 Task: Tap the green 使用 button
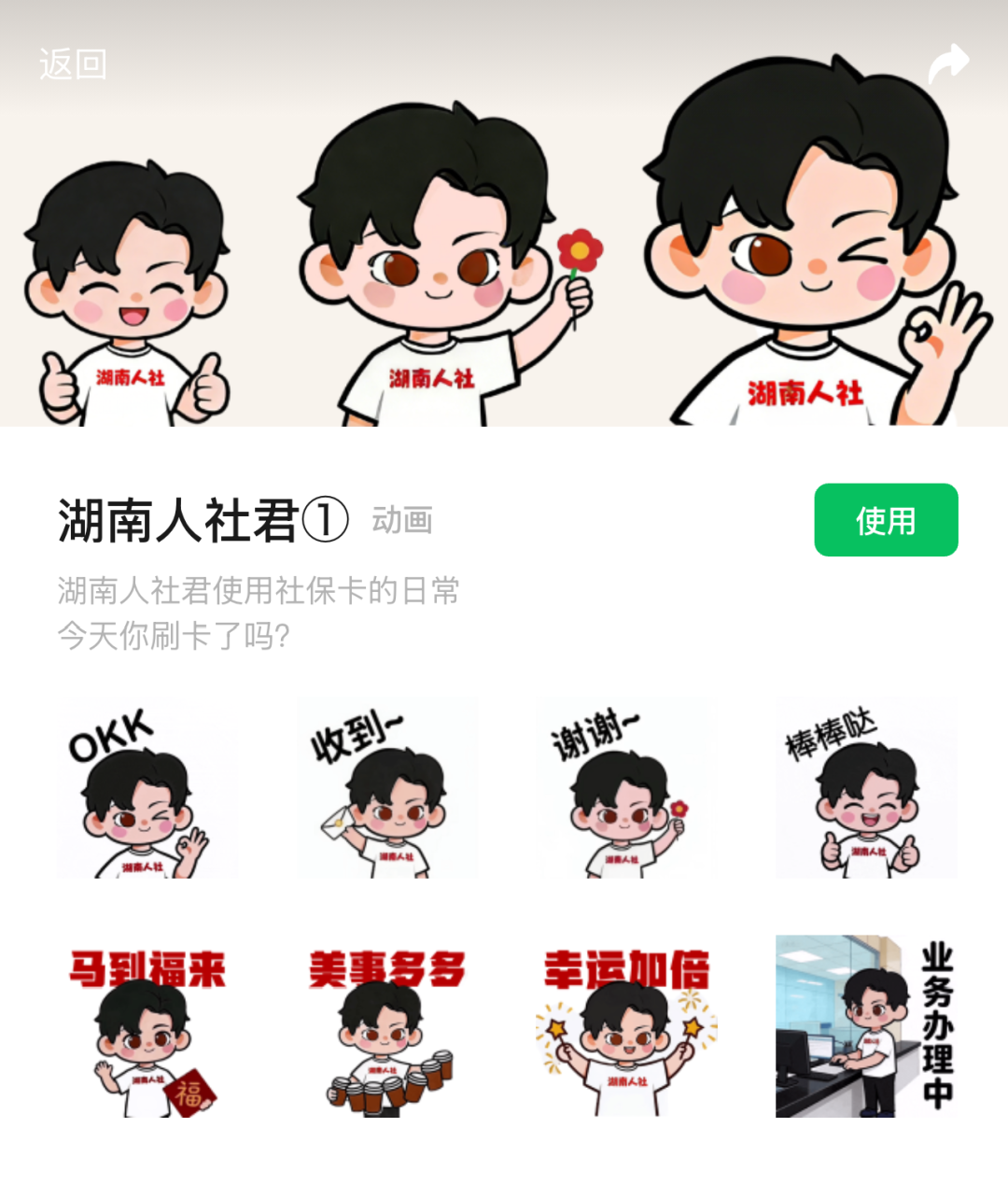[x=886, y=520]
